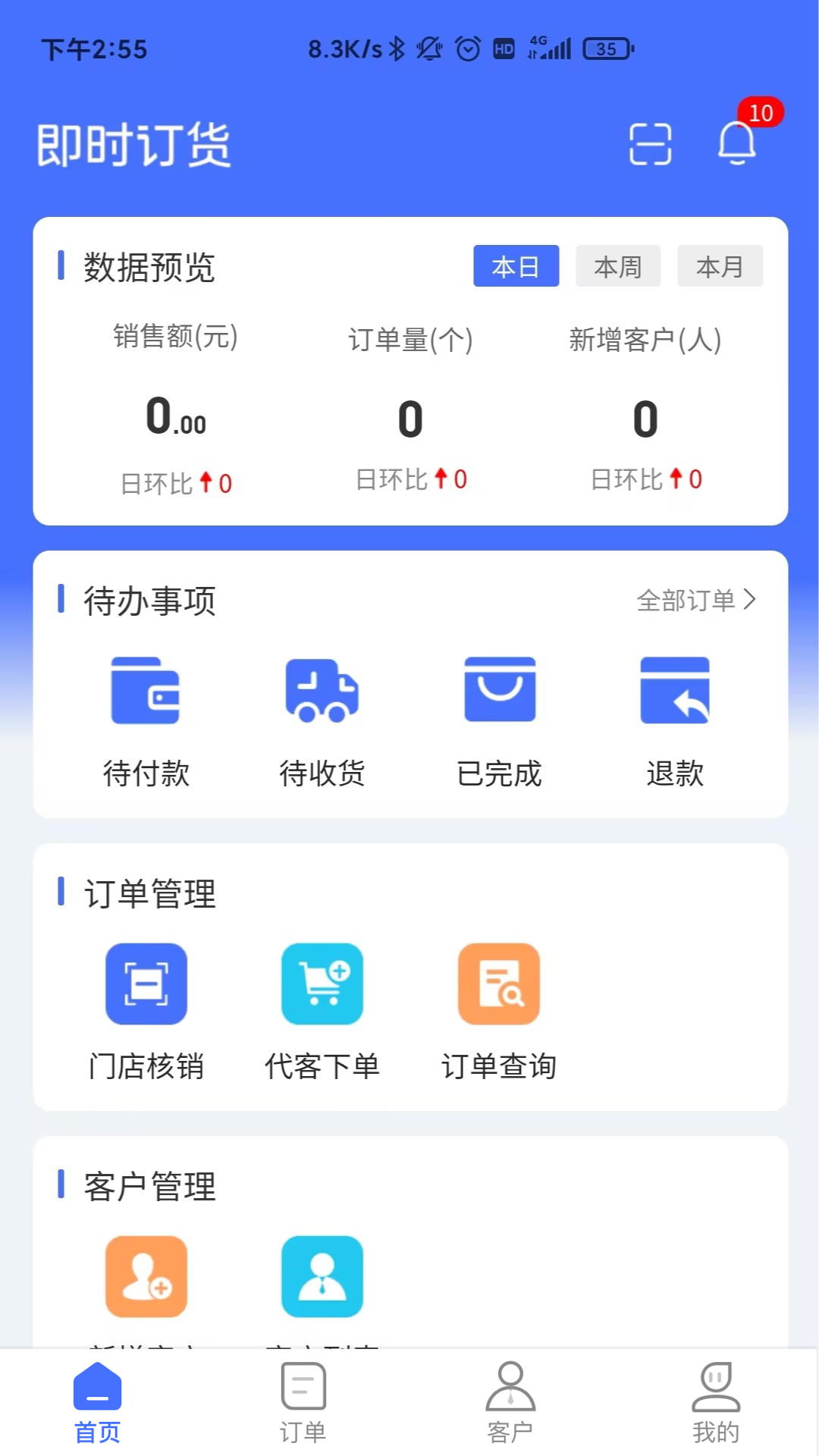Image resolution: width=819 pixels, height=1456 pixels.
Task: Tap the 销售额 sales amount figure
Action: click(174, 417)
